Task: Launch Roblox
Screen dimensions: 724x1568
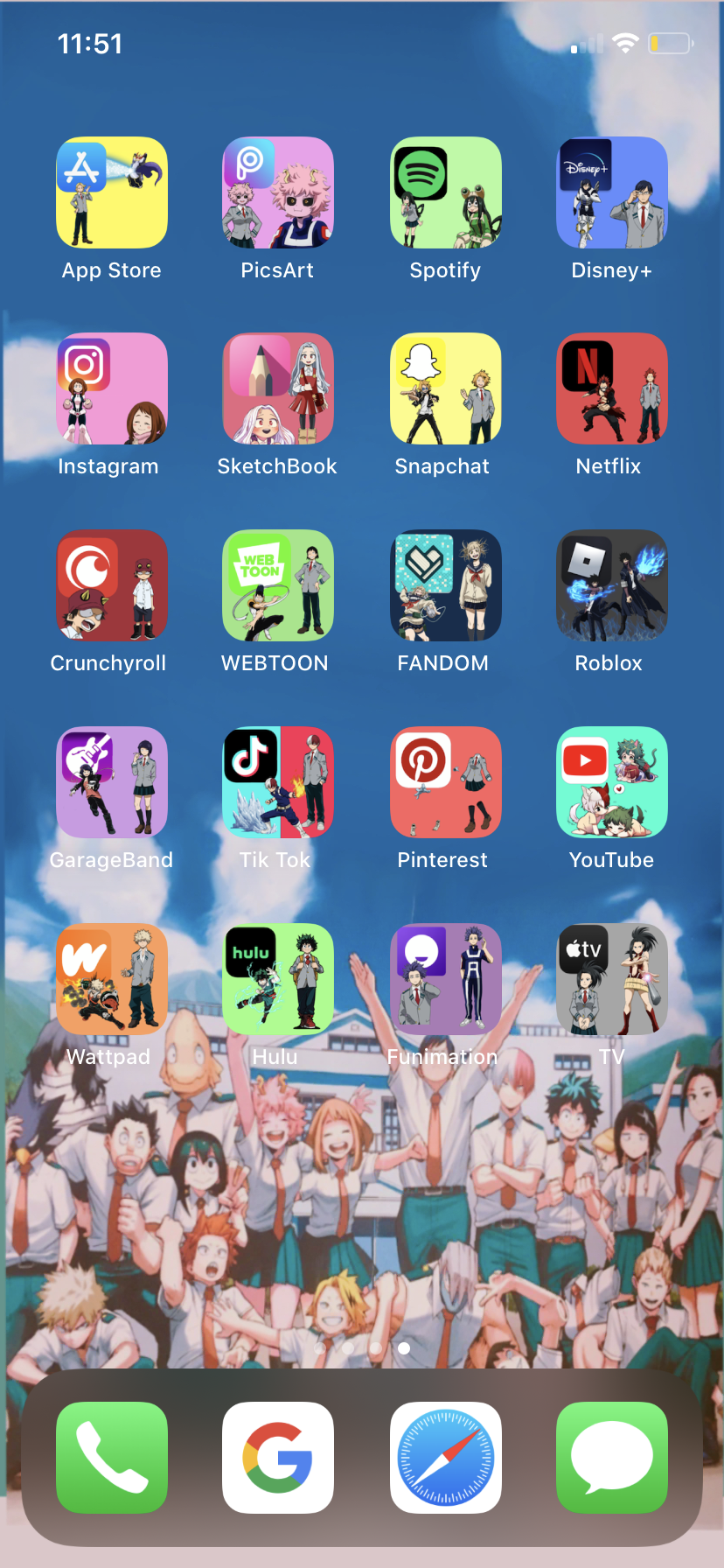Action: tap(612, 585)
